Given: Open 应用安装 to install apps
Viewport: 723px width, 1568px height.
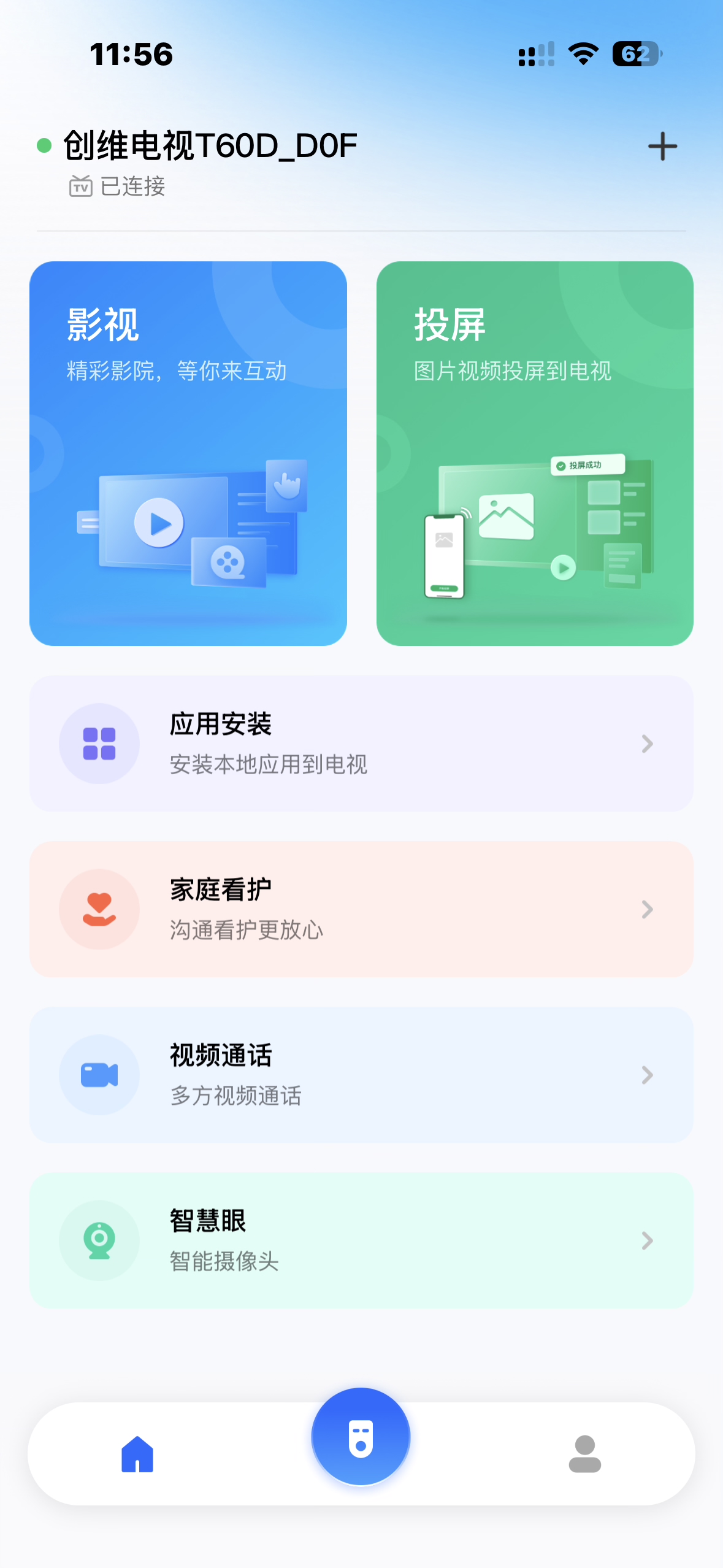Looking at the screenshot, I should 361,744.
